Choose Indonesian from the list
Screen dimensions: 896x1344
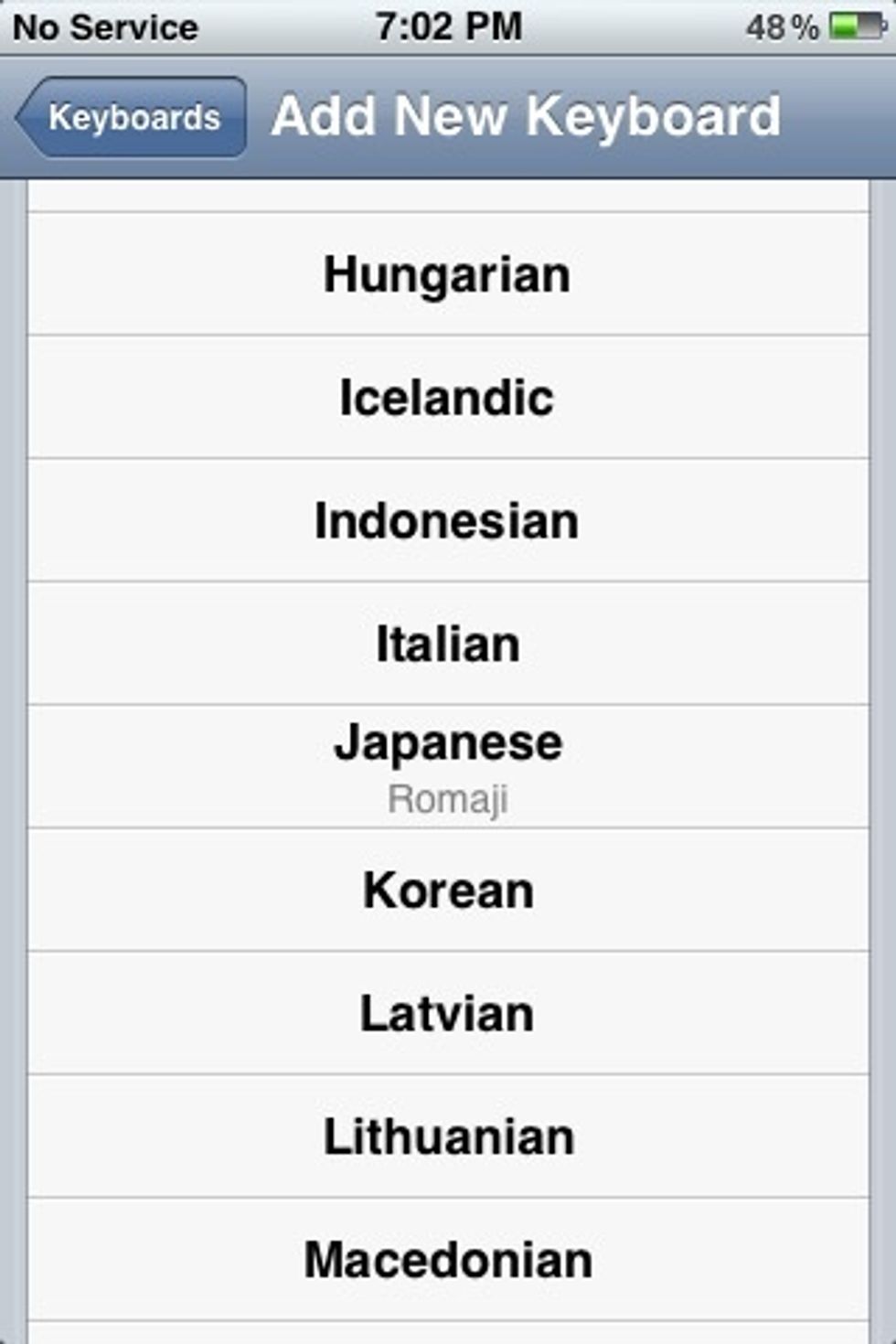tap(447, 521)
